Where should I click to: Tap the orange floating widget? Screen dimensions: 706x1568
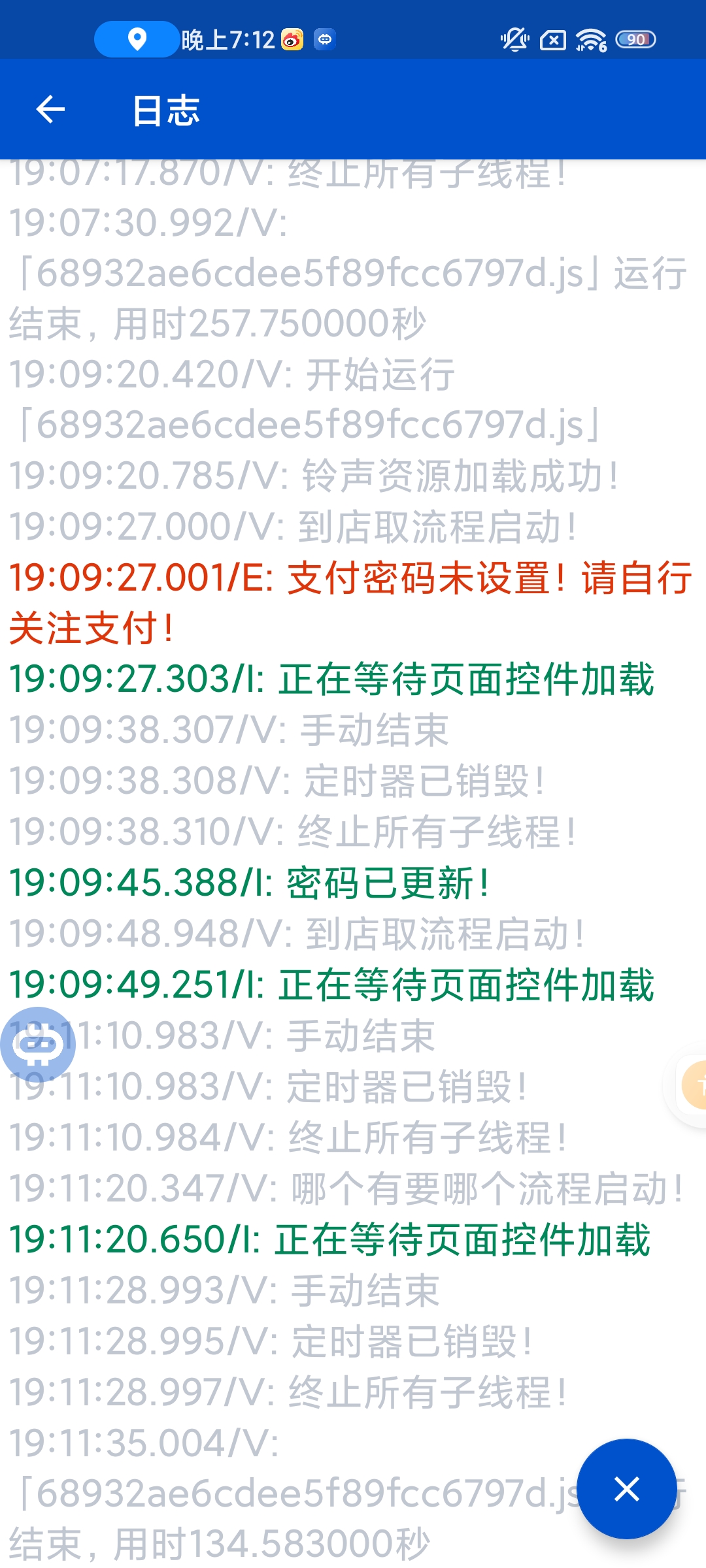(694, 1085)
